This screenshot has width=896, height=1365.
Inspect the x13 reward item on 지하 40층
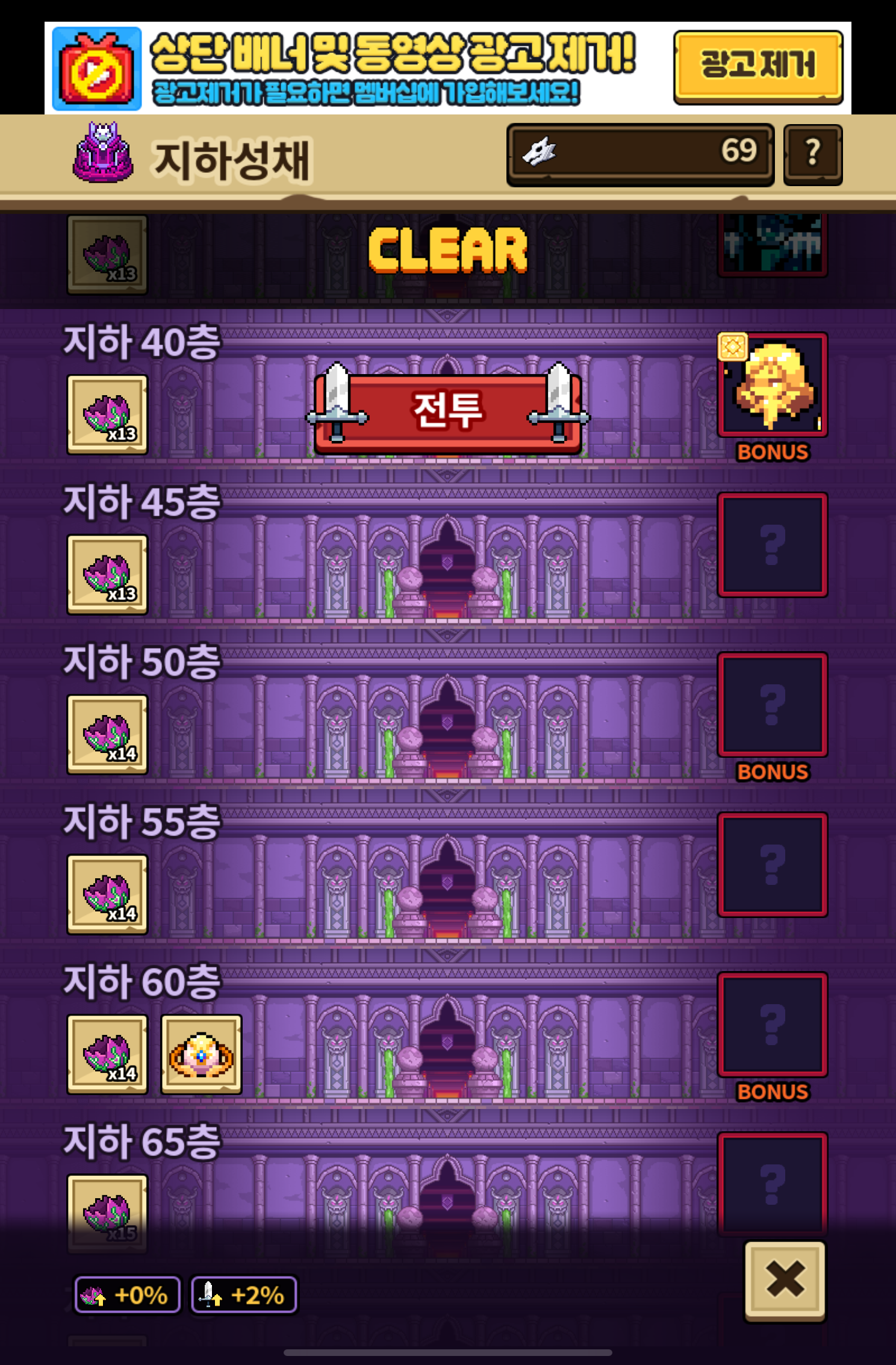pos(107,414)
